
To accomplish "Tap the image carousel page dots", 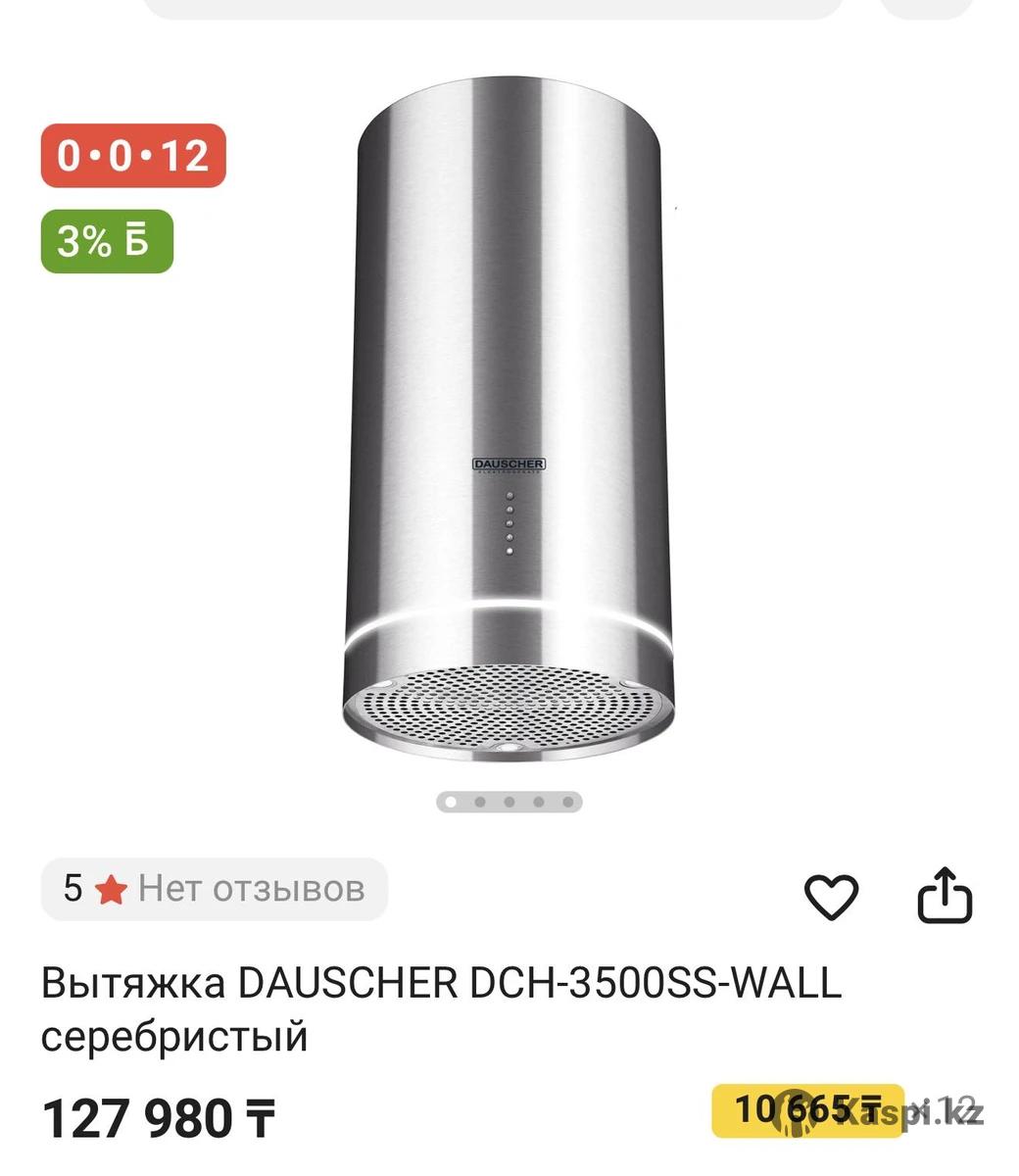I will (x=509, y=802).
